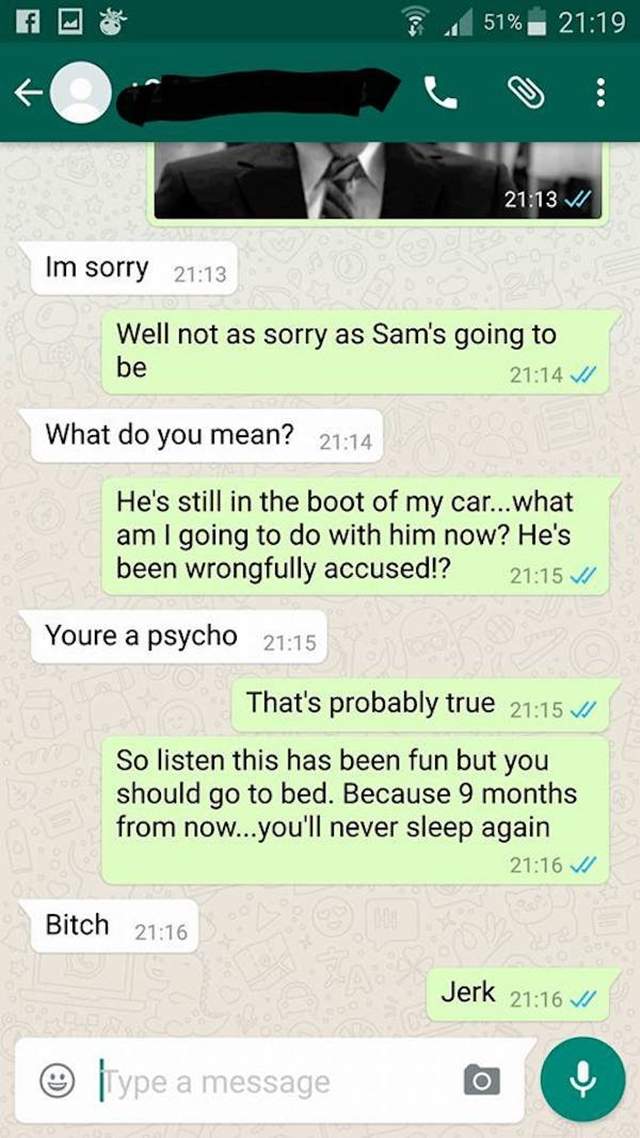Record a voice message with the microphone

click(x=583, y=1080)
